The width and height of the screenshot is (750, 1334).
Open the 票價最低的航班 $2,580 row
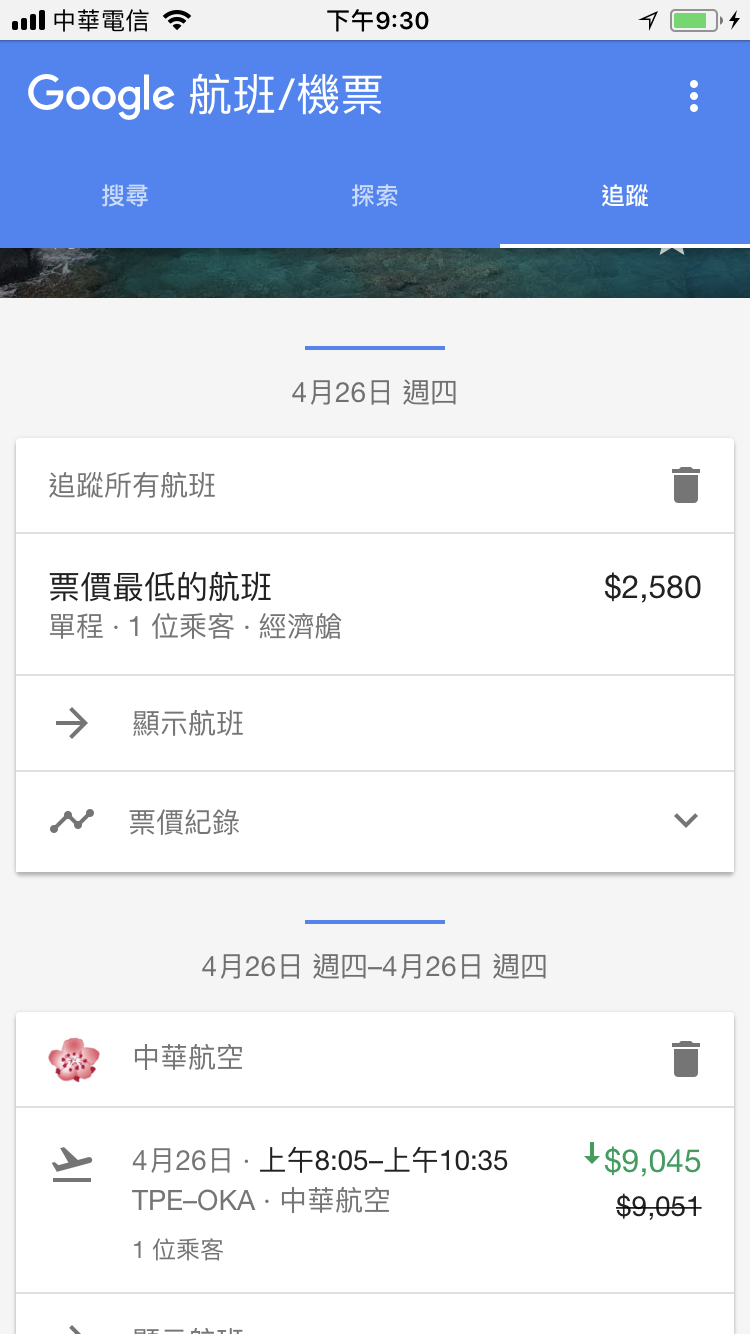[x=375, y=604]
